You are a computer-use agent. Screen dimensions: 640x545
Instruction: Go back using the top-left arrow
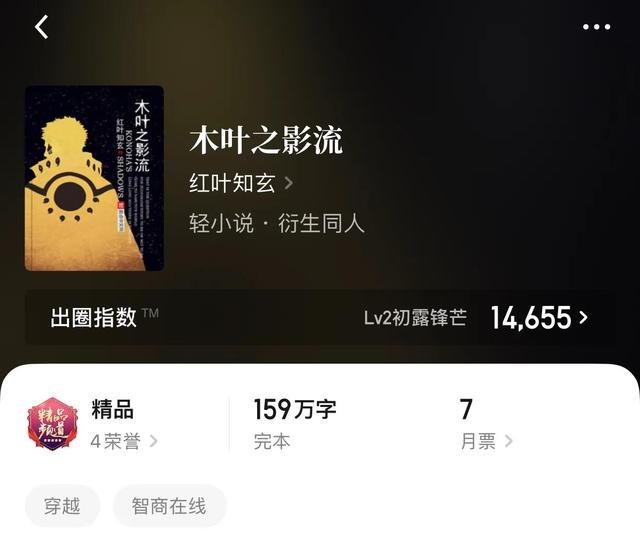[x=41, y=27]
